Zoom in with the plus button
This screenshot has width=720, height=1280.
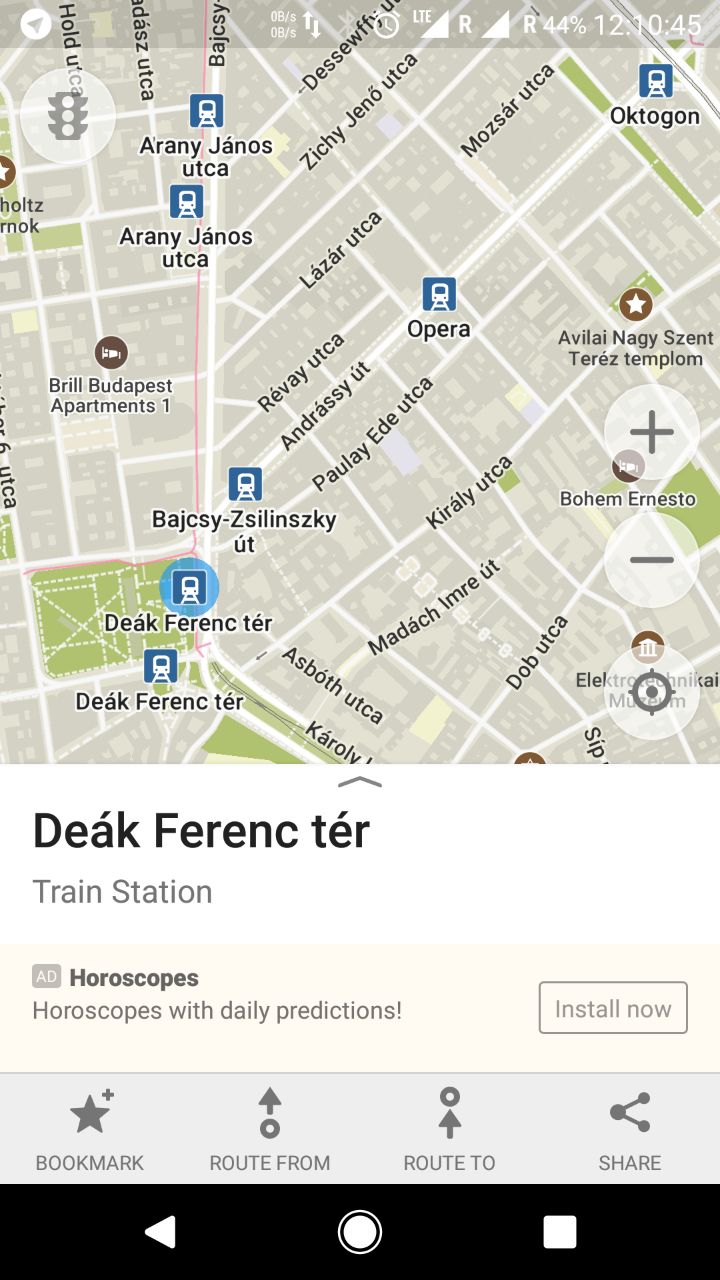[652, 433]
